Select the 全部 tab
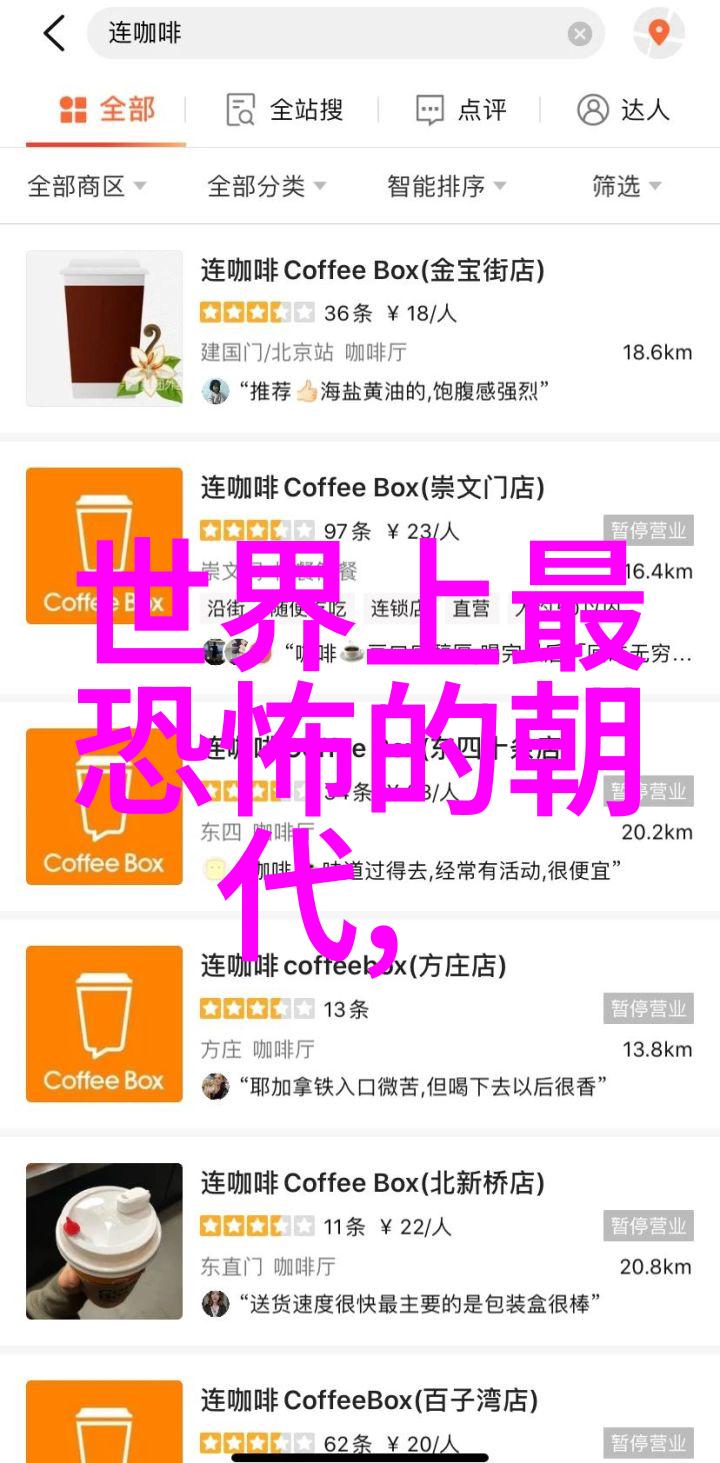This screenshot has width=720, height=1463. 106,110
